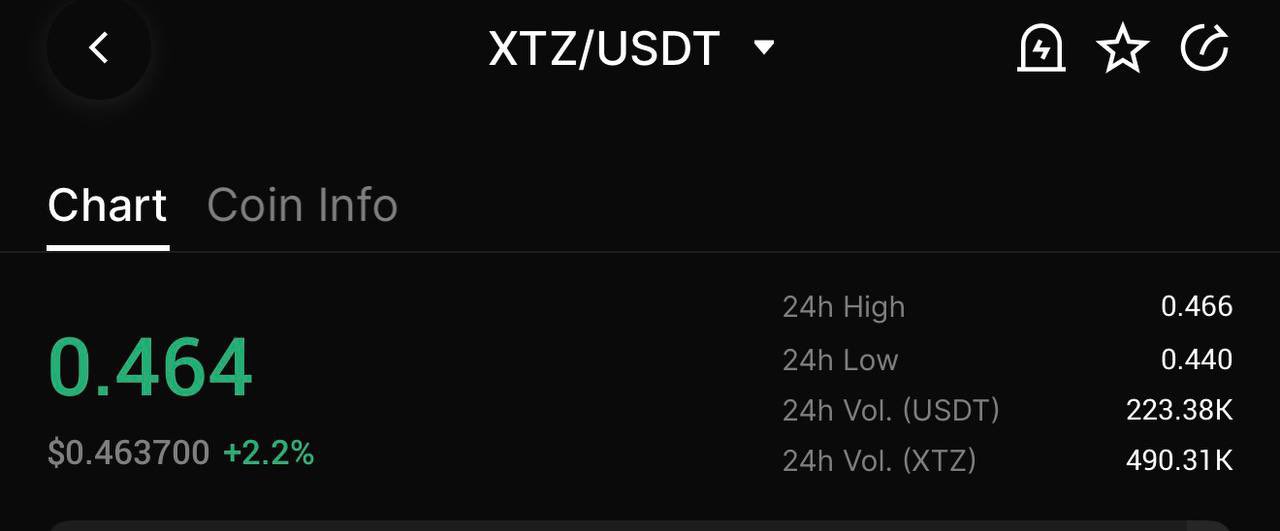Share this trading pair
Screen dimensions: 1280x531
pos(1204,49)
